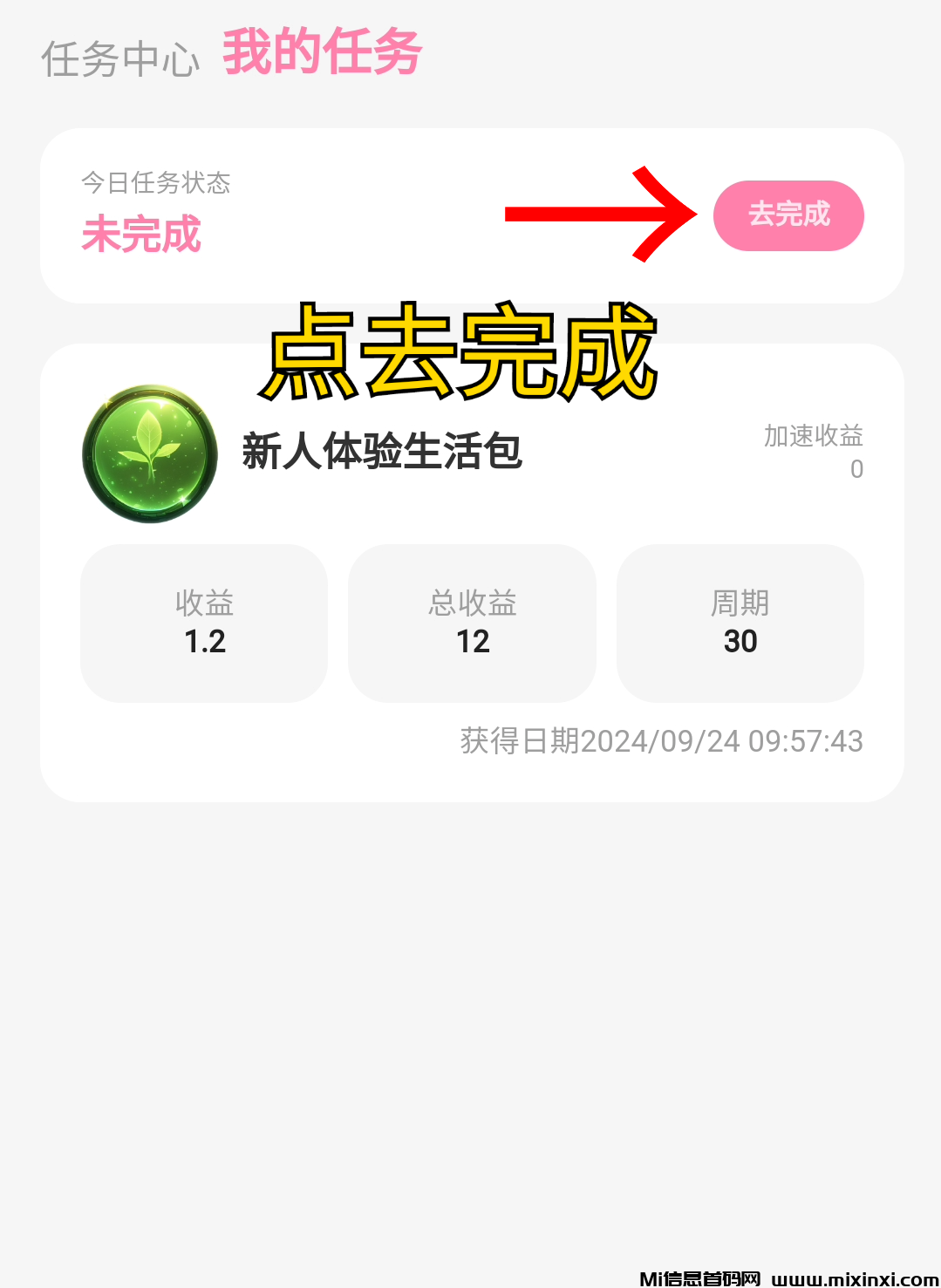Tap the acquisition date 2024/09/24 text
This screenshot has width=941, height=1288.
pyautogui.click(x=661, y=740)
